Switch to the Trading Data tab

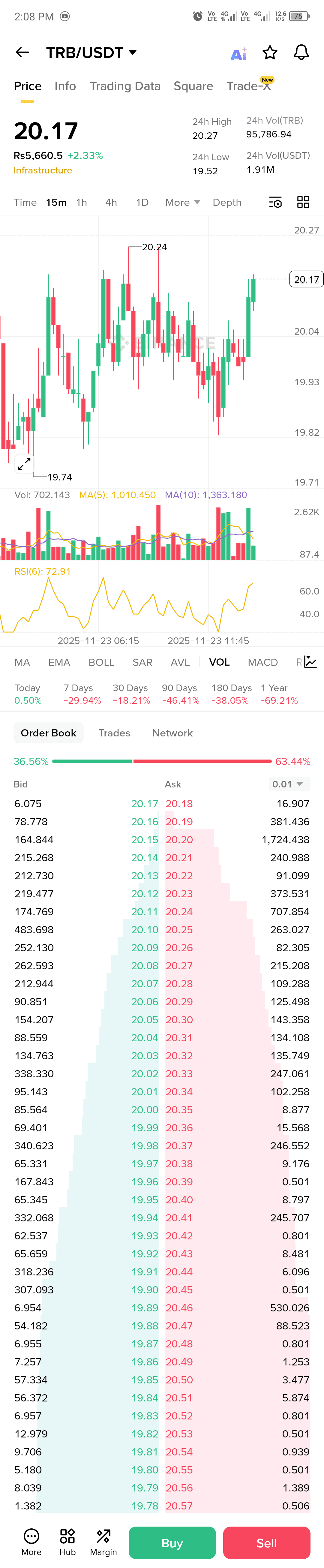(x=125, y=86)
